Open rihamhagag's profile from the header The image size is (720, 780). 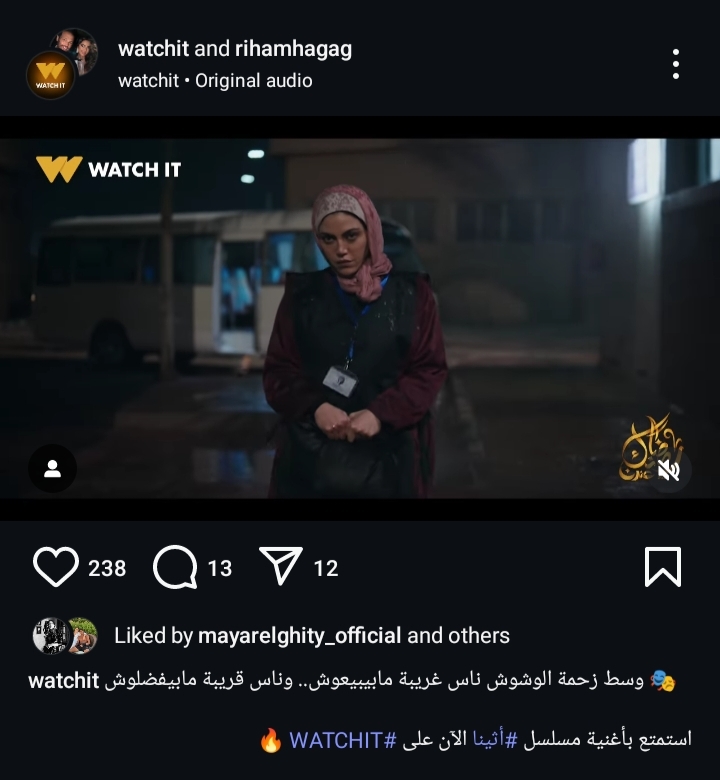point(293,49)
